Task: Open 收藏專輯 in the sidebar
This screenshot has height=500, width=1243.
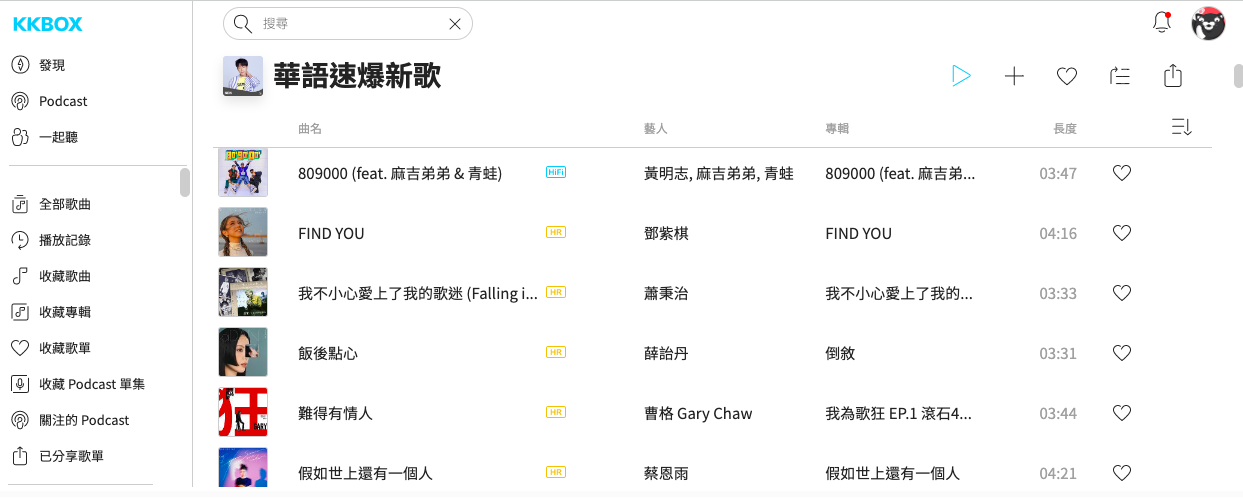Action: coord(65,312)
